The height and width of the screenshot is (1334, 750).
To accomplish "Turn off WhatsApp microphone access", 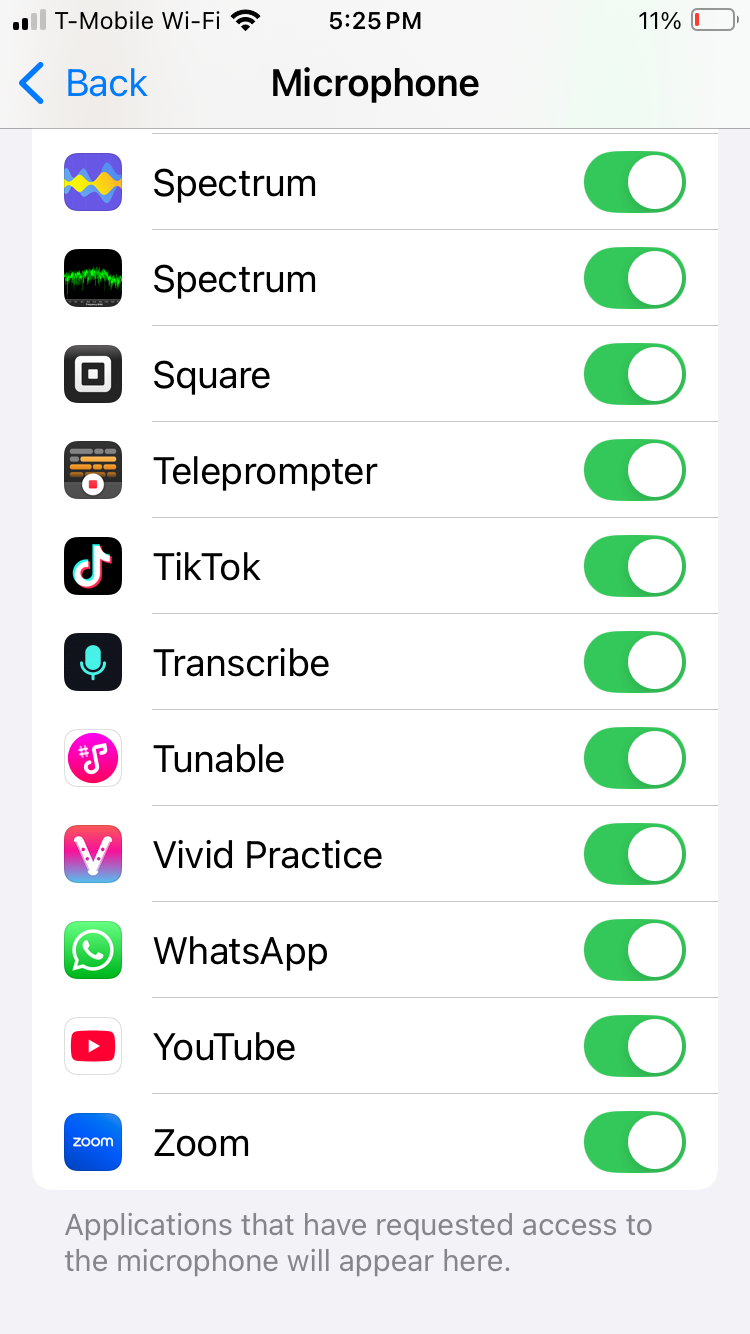I will [x=634, y=950].
